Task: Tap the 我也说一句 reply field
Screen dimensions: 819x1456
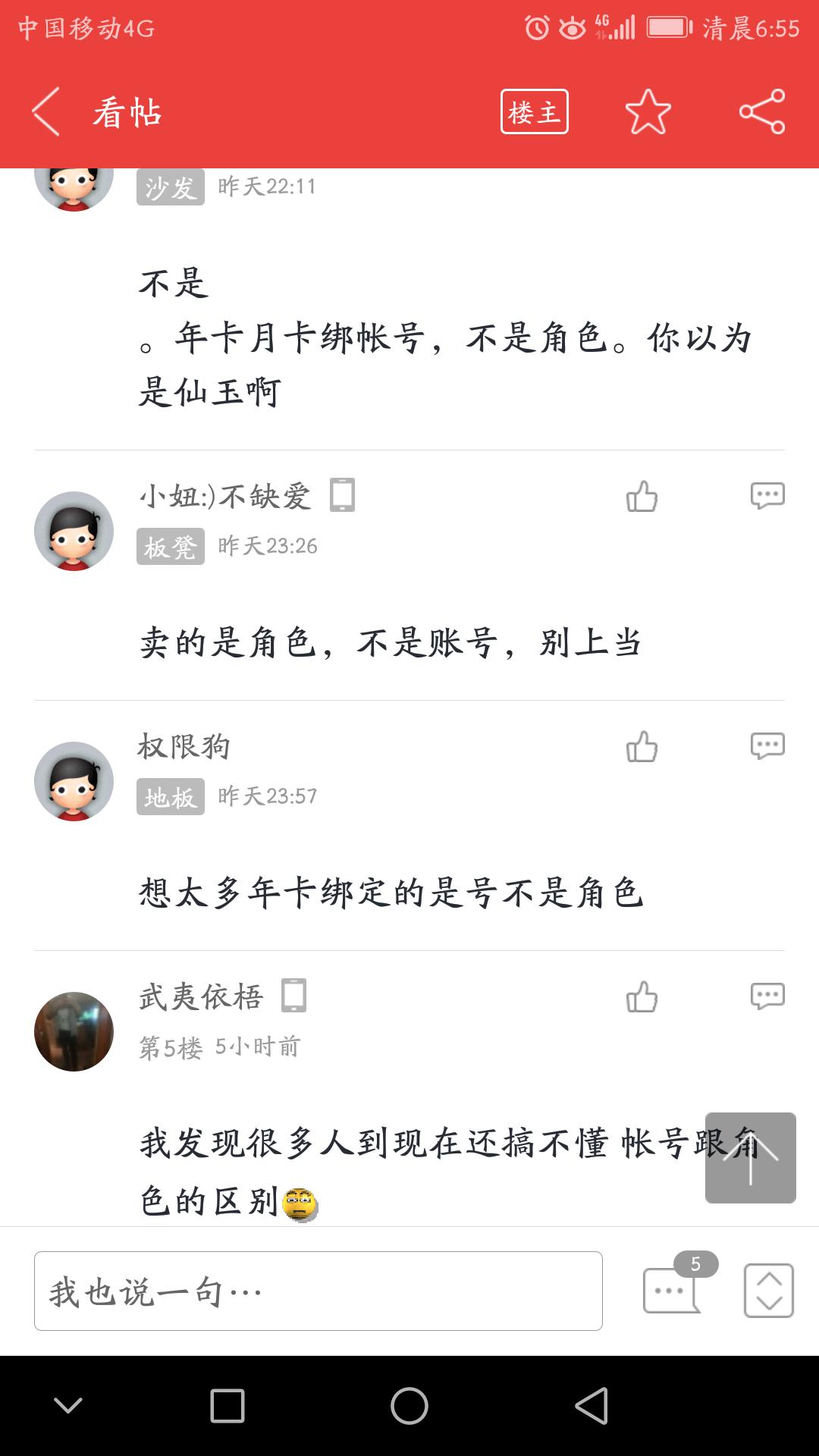Action: tap(318, 1291)
